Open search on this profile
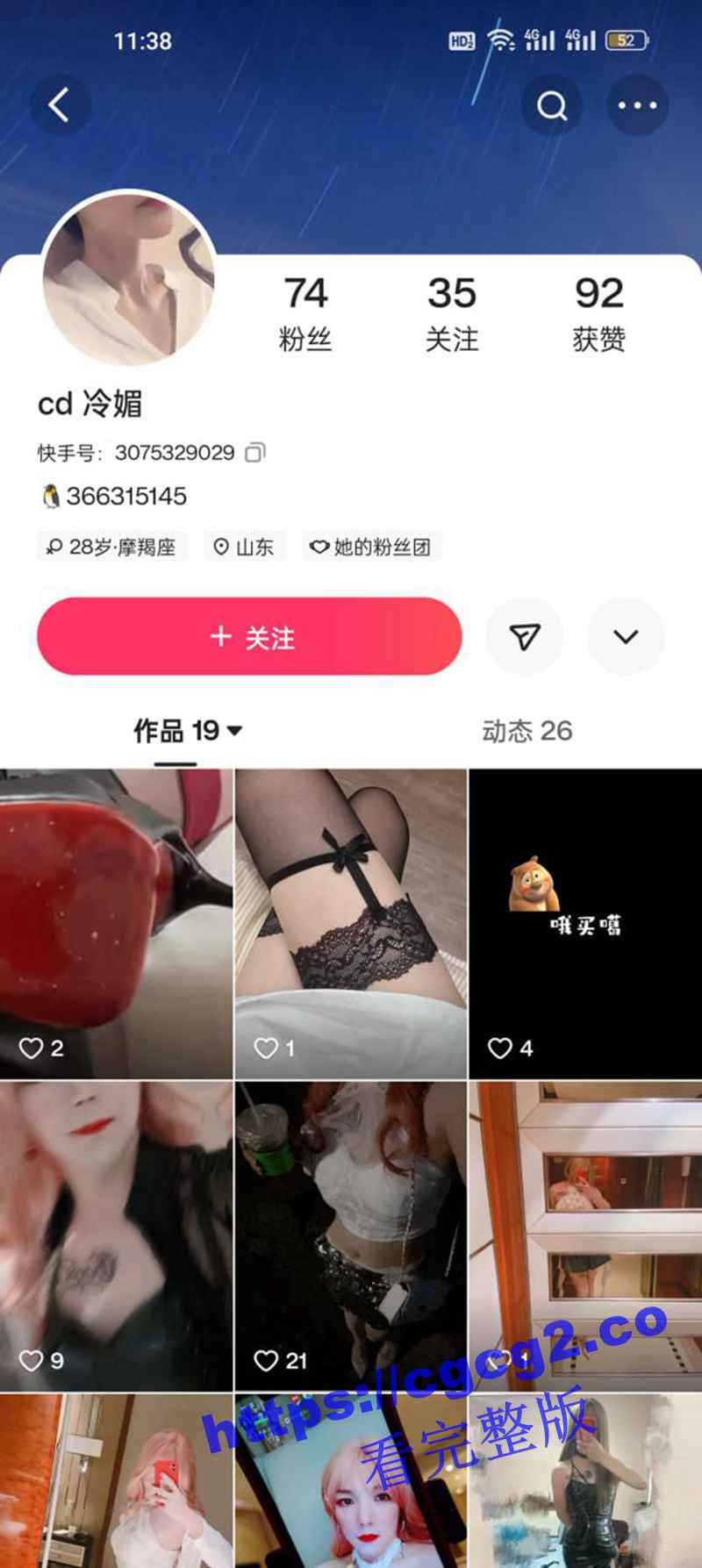702x1568 pixels. tap(552, 106)
